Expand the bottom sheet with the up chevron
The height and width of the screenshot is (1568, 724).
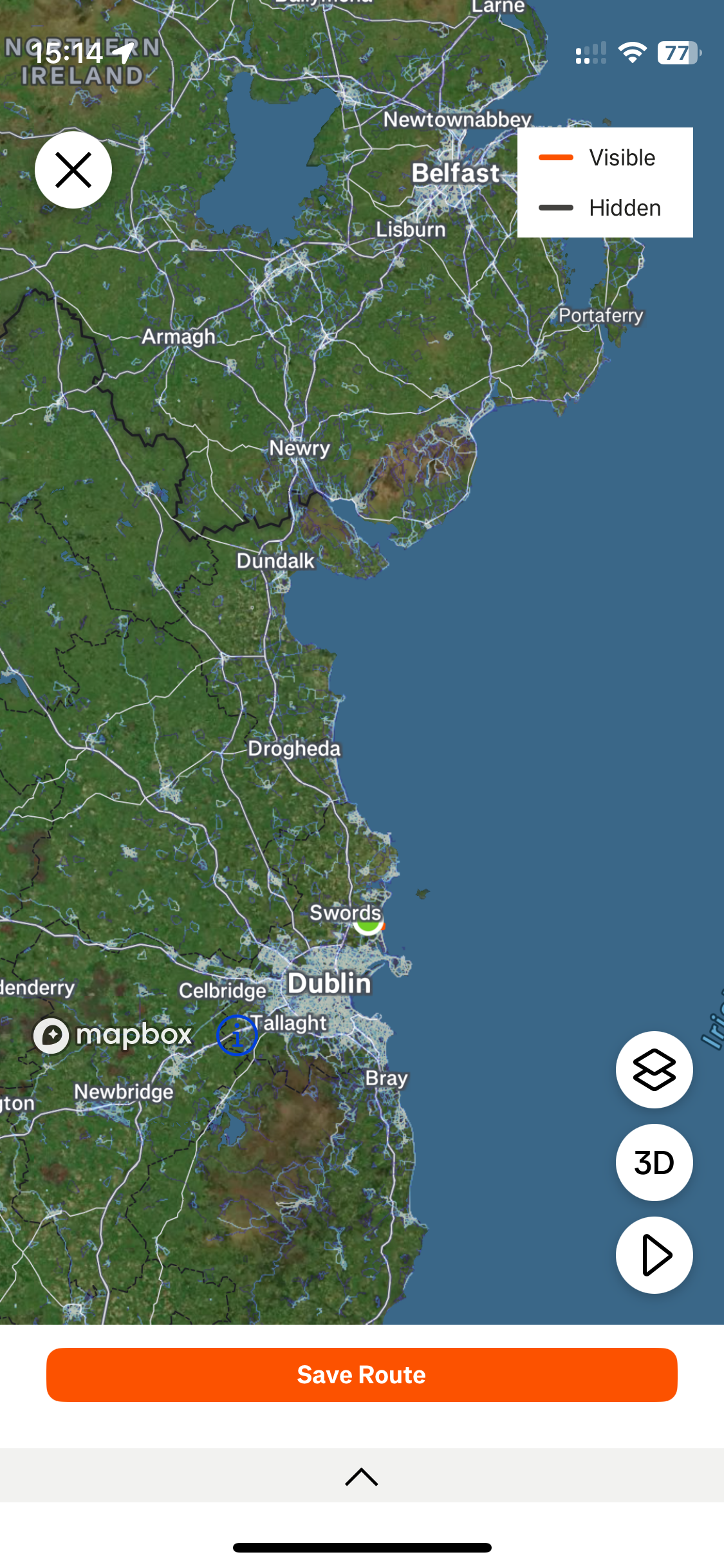(362, 1477)
